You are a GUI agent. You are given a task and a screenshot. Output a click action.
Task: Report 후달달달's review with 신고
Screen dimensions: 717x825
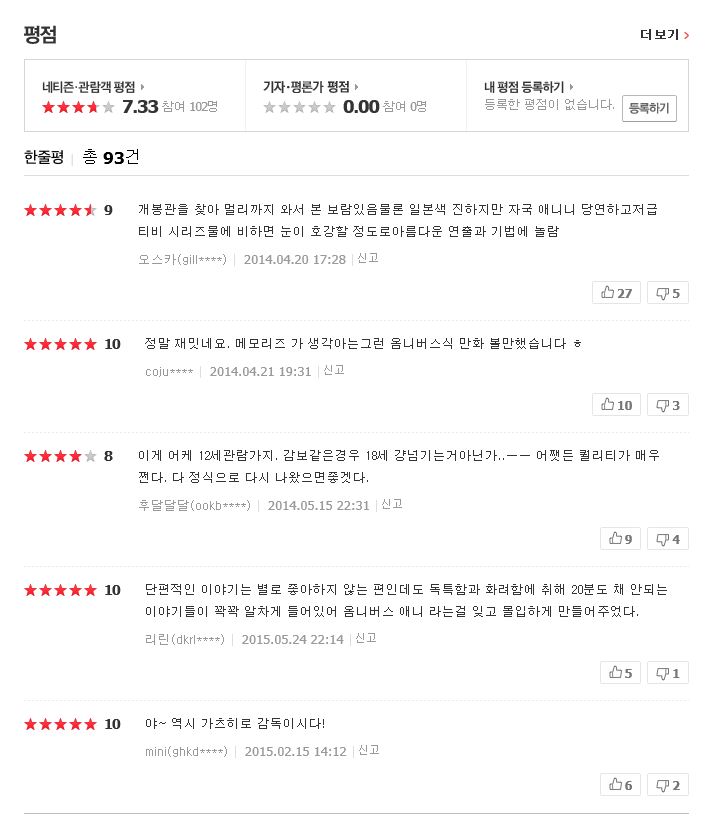(x=392, y=504)
